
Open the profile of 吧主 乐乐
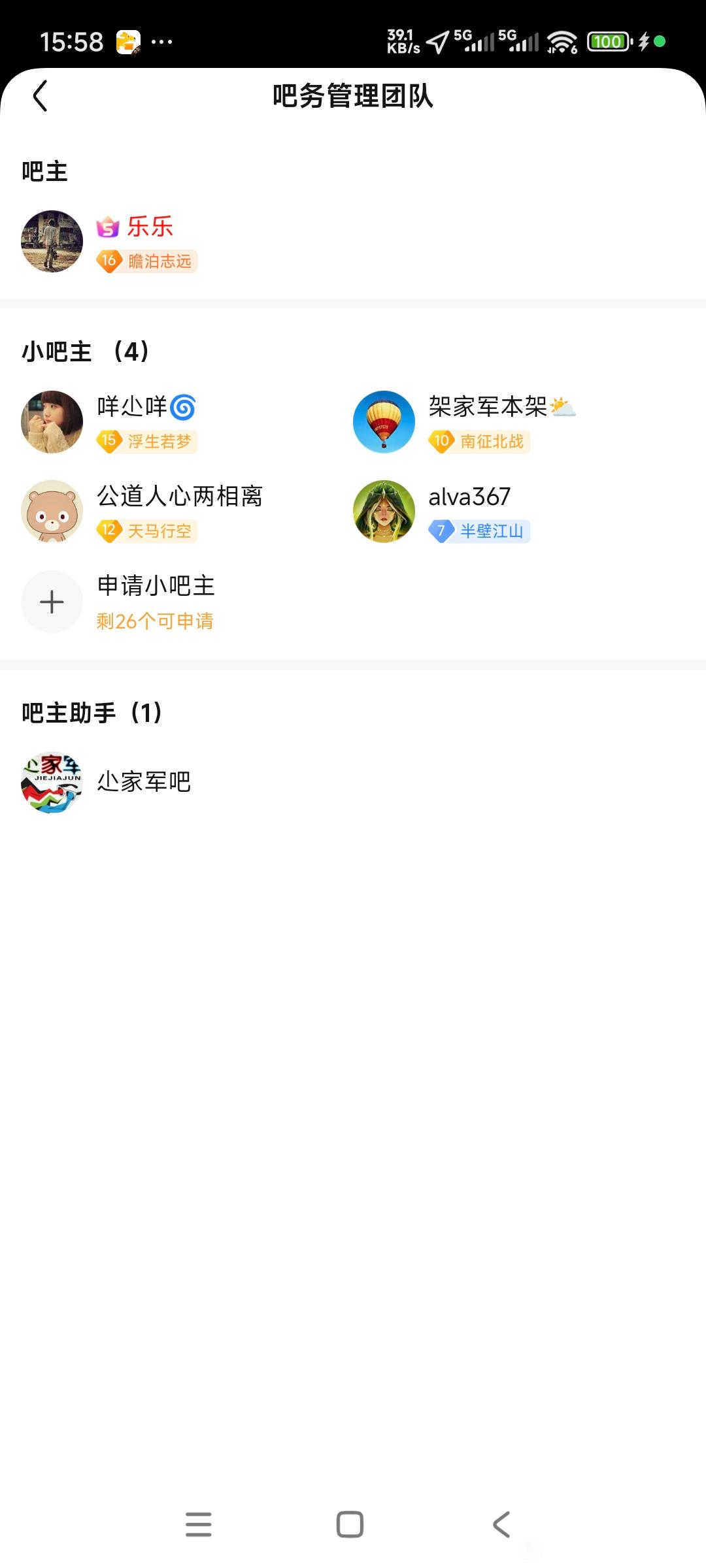click(52, 241)
